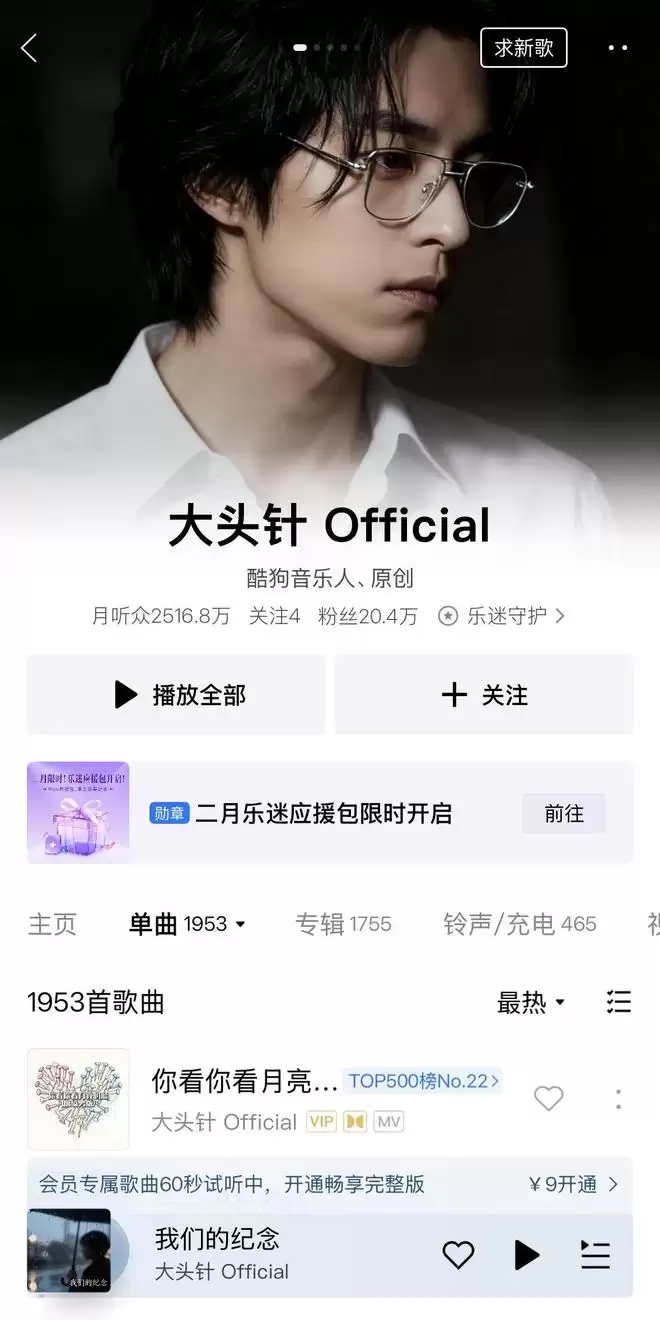Play all songs with 播放全部
The width and height of the screenshot is (660, 1320).
coord(176,694)
